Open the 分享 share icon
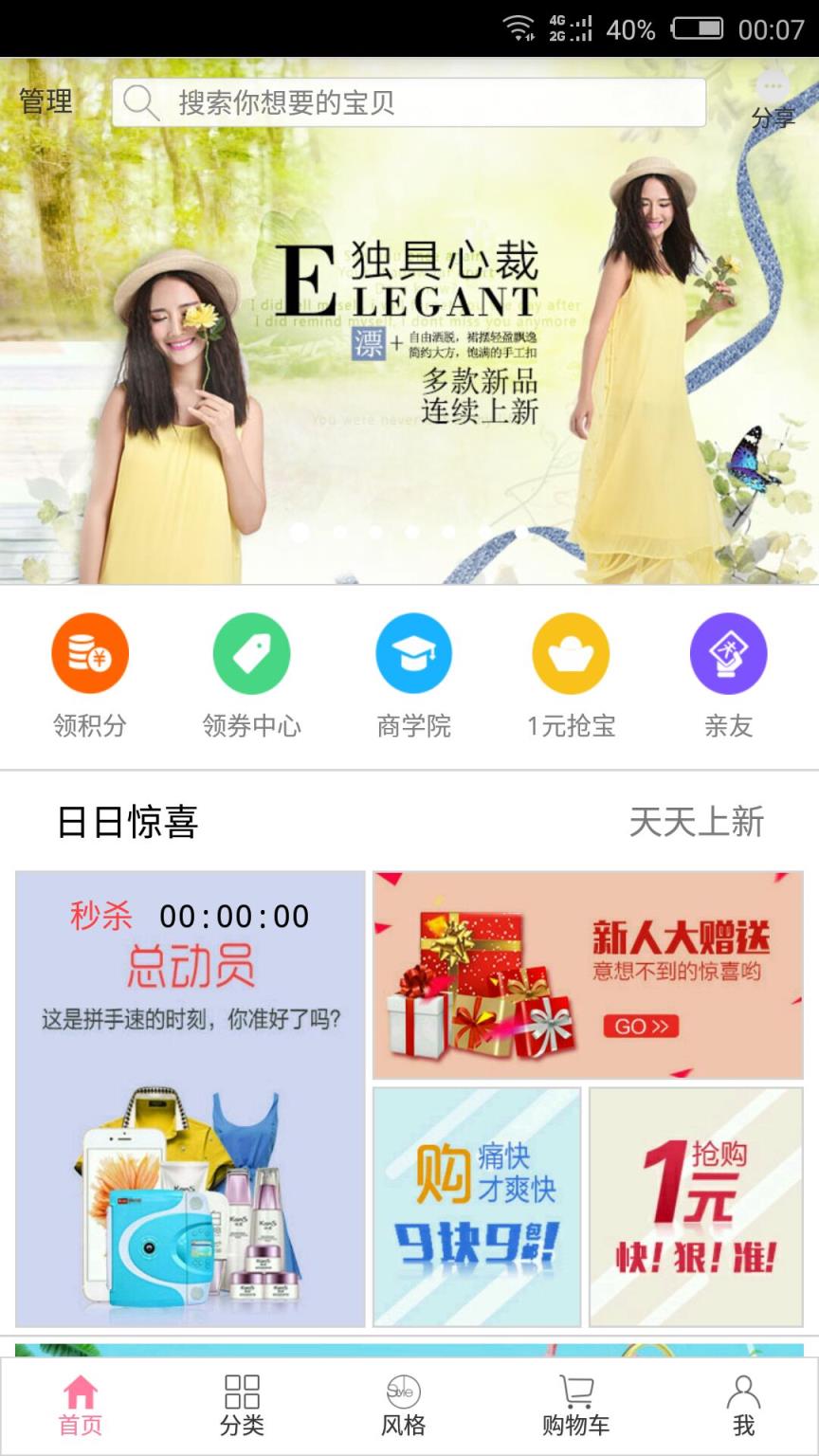Image resolution: width=819 pixels, height=1456 pixels. click(x=773, y=99)
